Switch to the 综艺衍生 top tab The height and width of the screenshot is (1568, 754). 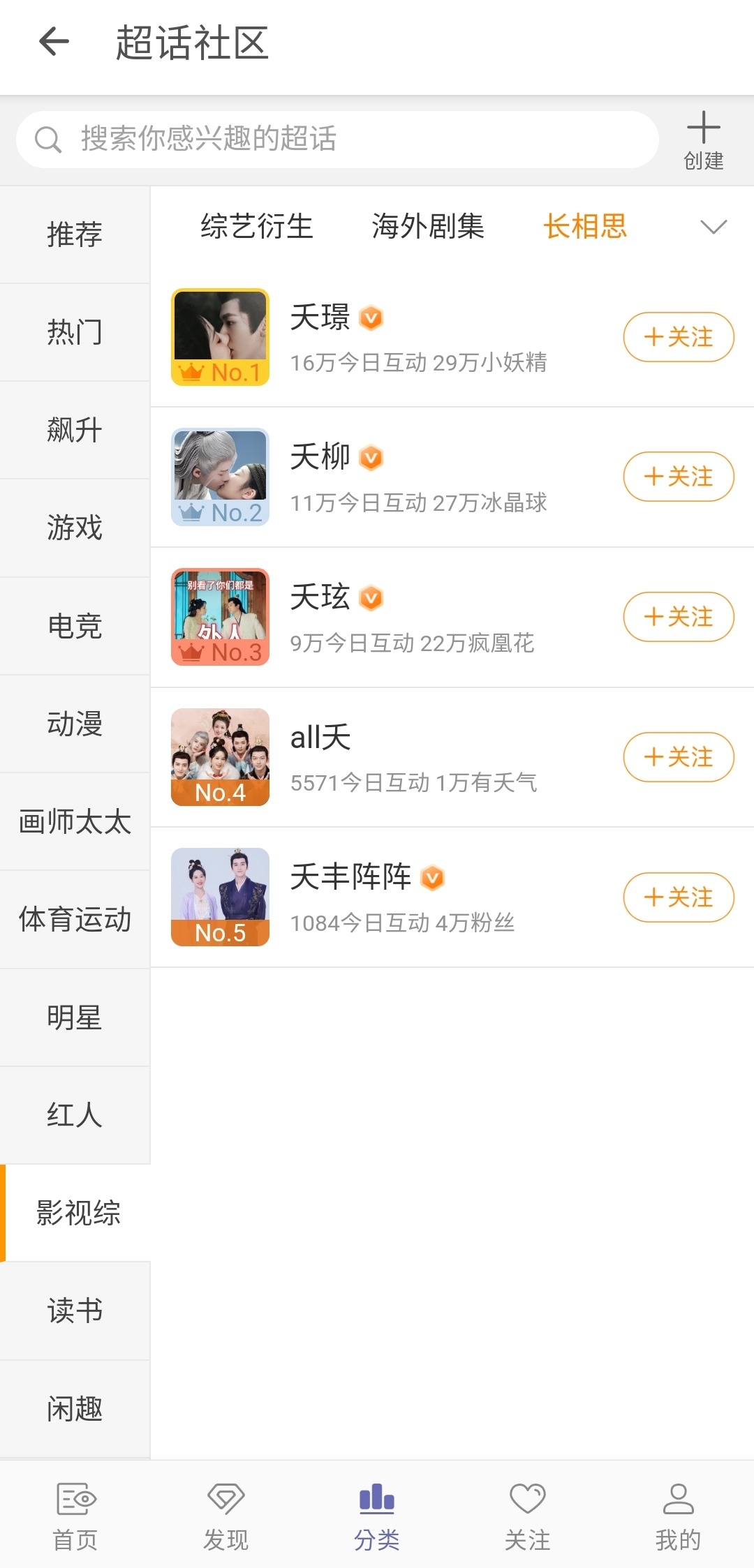[257, 227]
